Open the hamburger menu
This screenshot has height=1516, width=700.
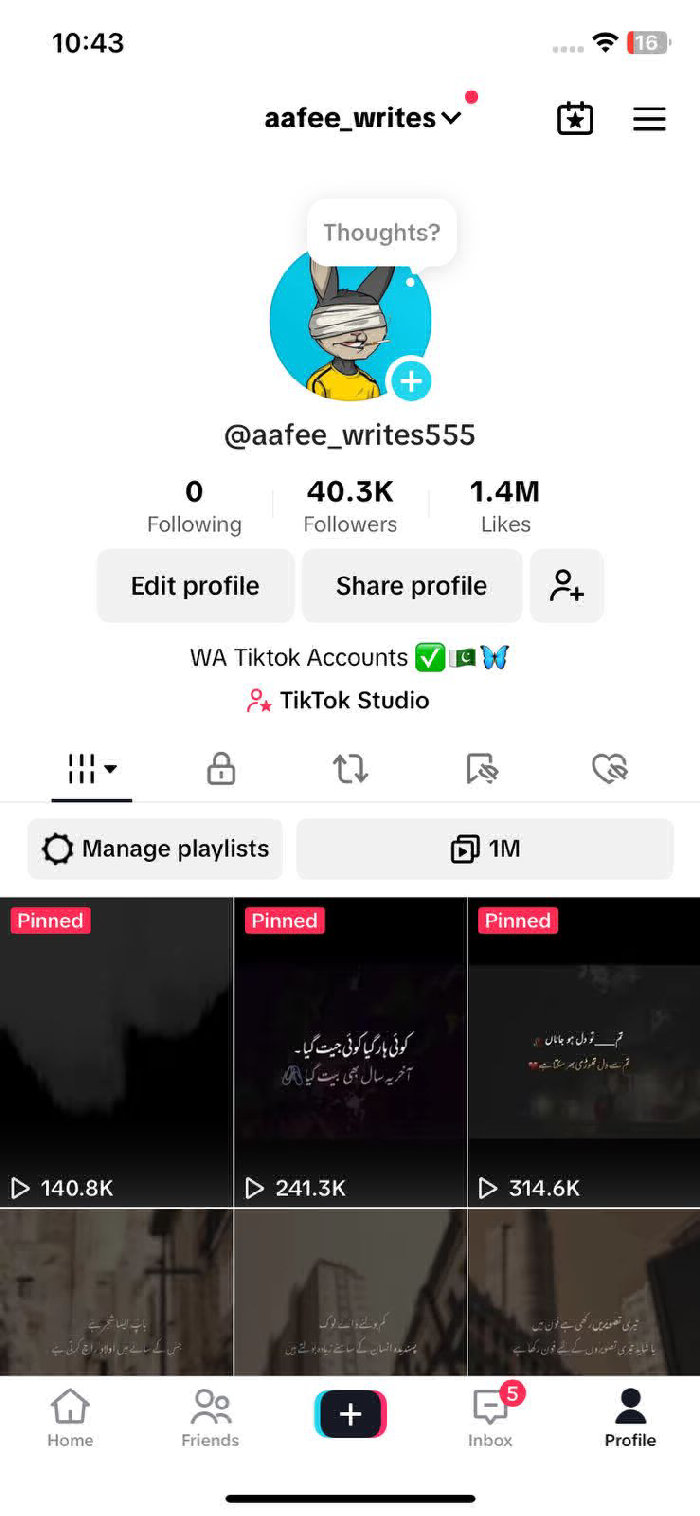(x=649, y=119)
